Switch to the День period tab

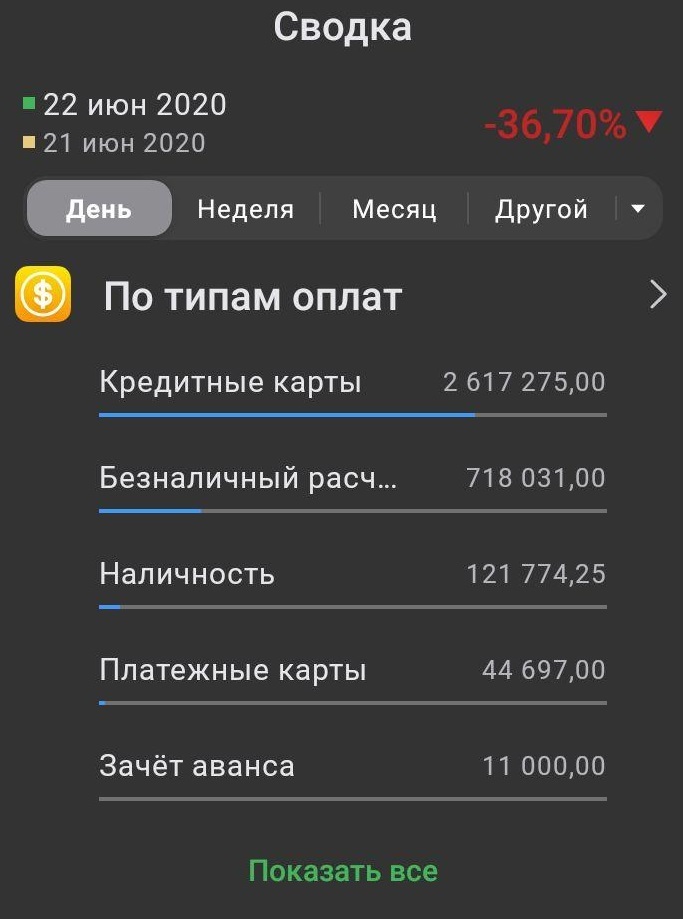99,209
